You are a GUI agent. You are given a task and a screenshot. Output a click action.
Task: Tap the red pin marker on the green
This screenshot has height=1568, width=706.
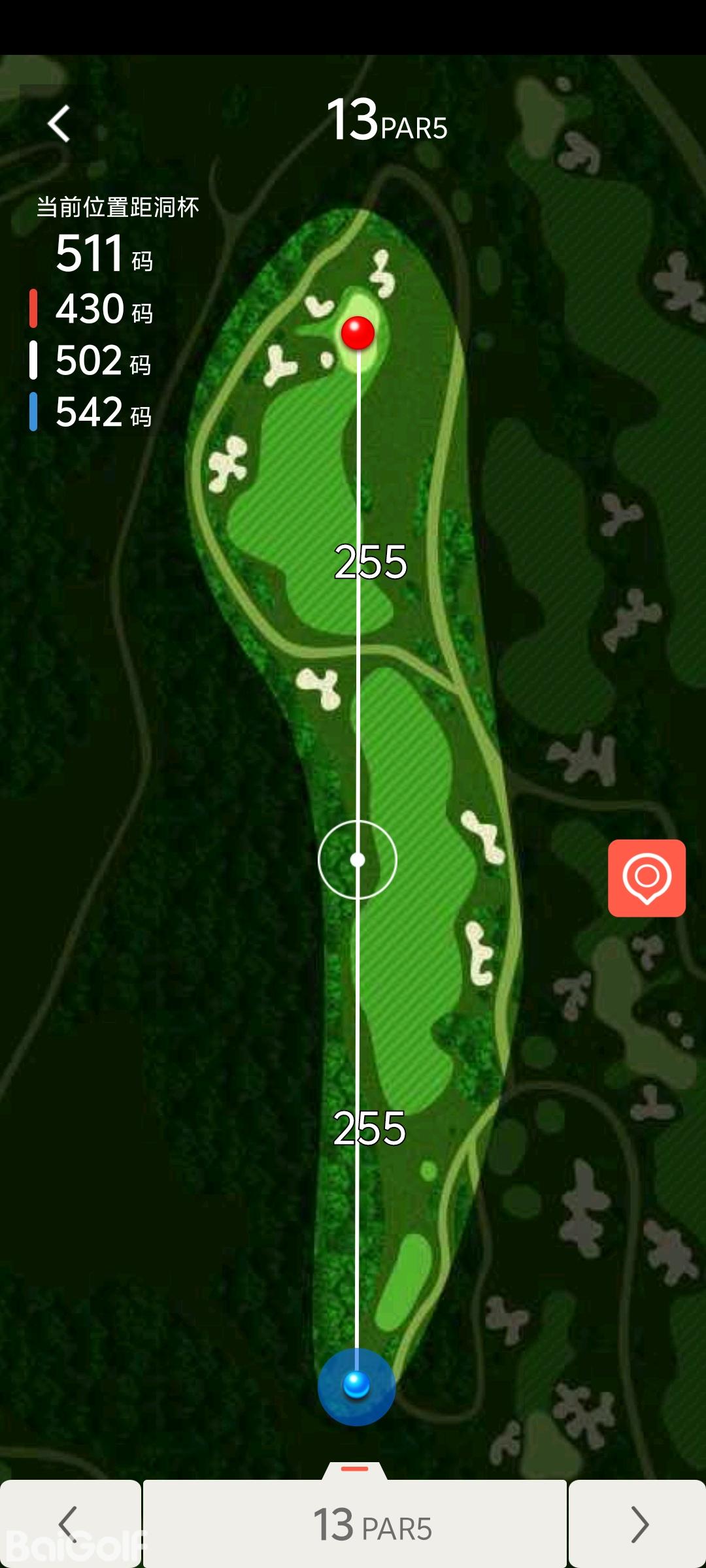click(x=358, y=333)
